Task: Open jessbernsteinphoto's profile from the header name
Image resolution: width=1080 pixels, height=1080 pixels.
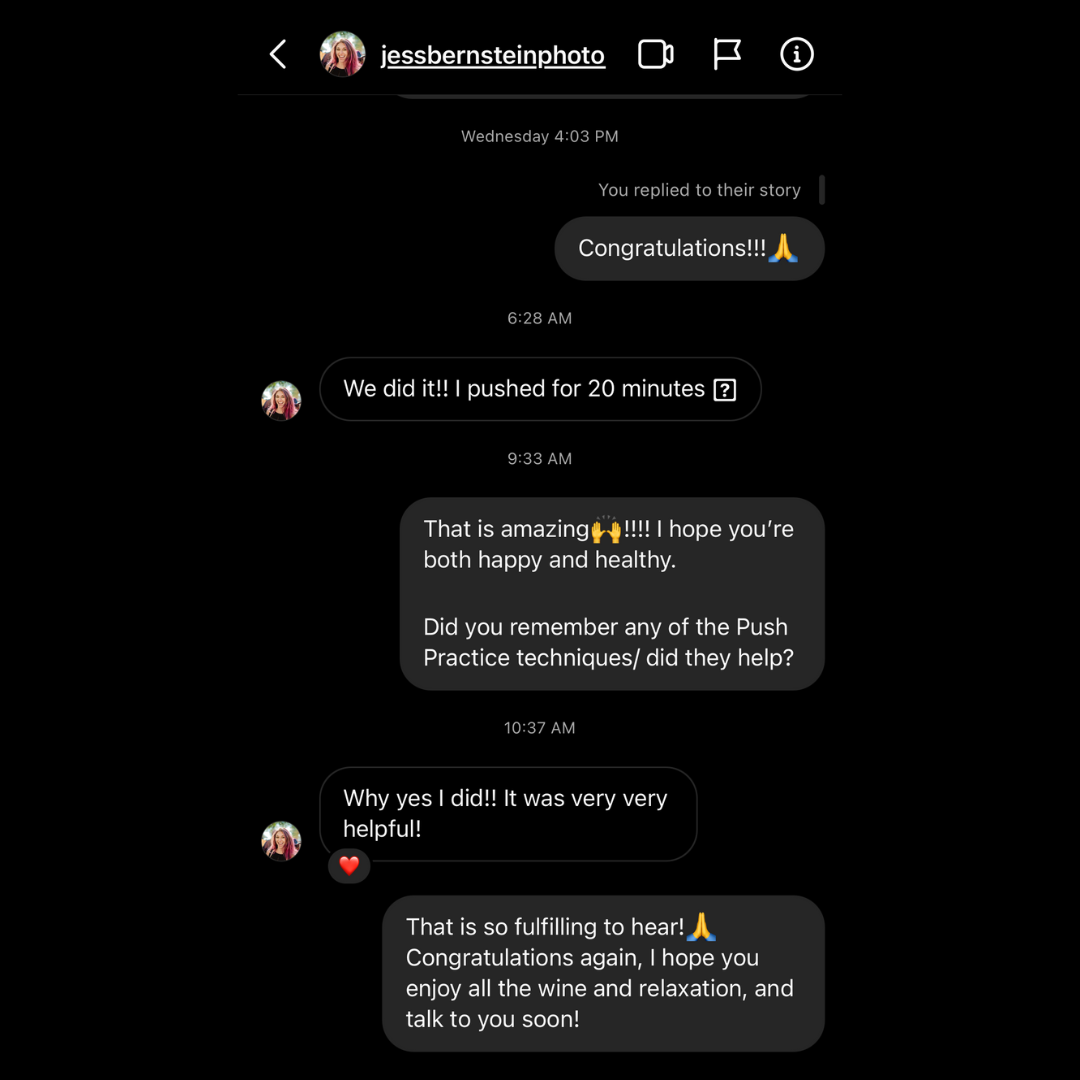Action: (x=492, y=55)
